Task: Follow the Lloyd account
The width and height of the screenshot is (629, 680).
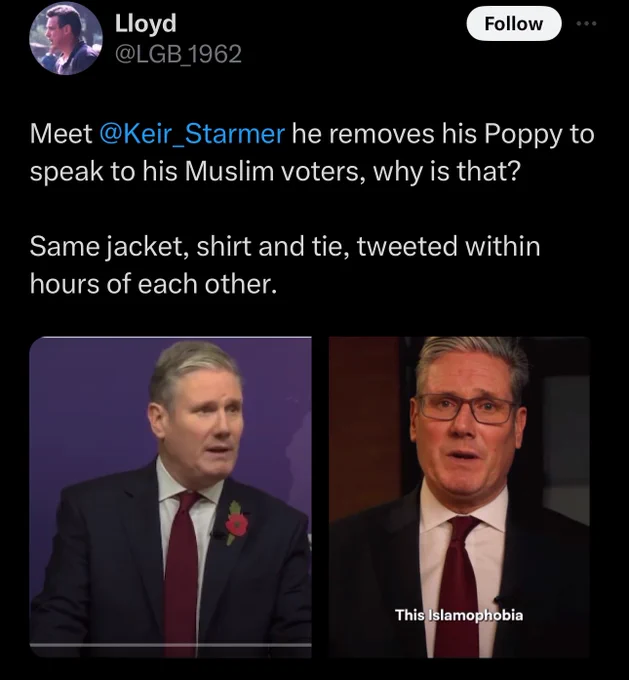Action: coord(513,23)
